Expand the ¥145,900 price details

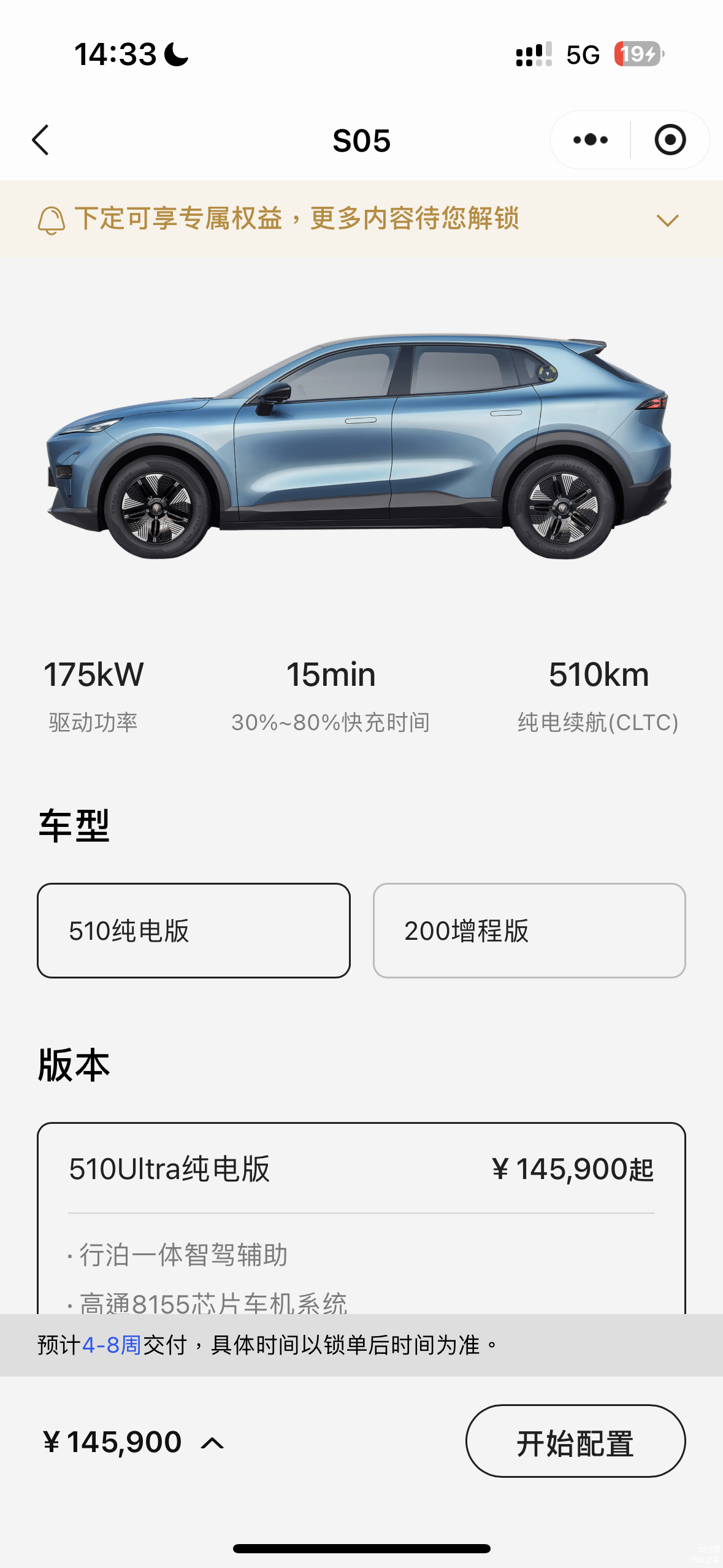tap(212, 1443)
